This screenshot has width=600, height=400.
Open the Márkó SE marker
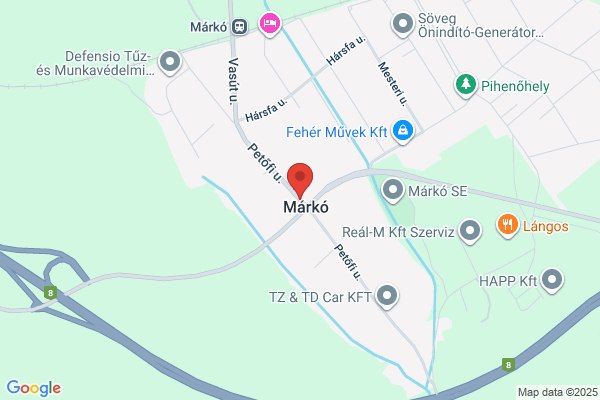393,191
